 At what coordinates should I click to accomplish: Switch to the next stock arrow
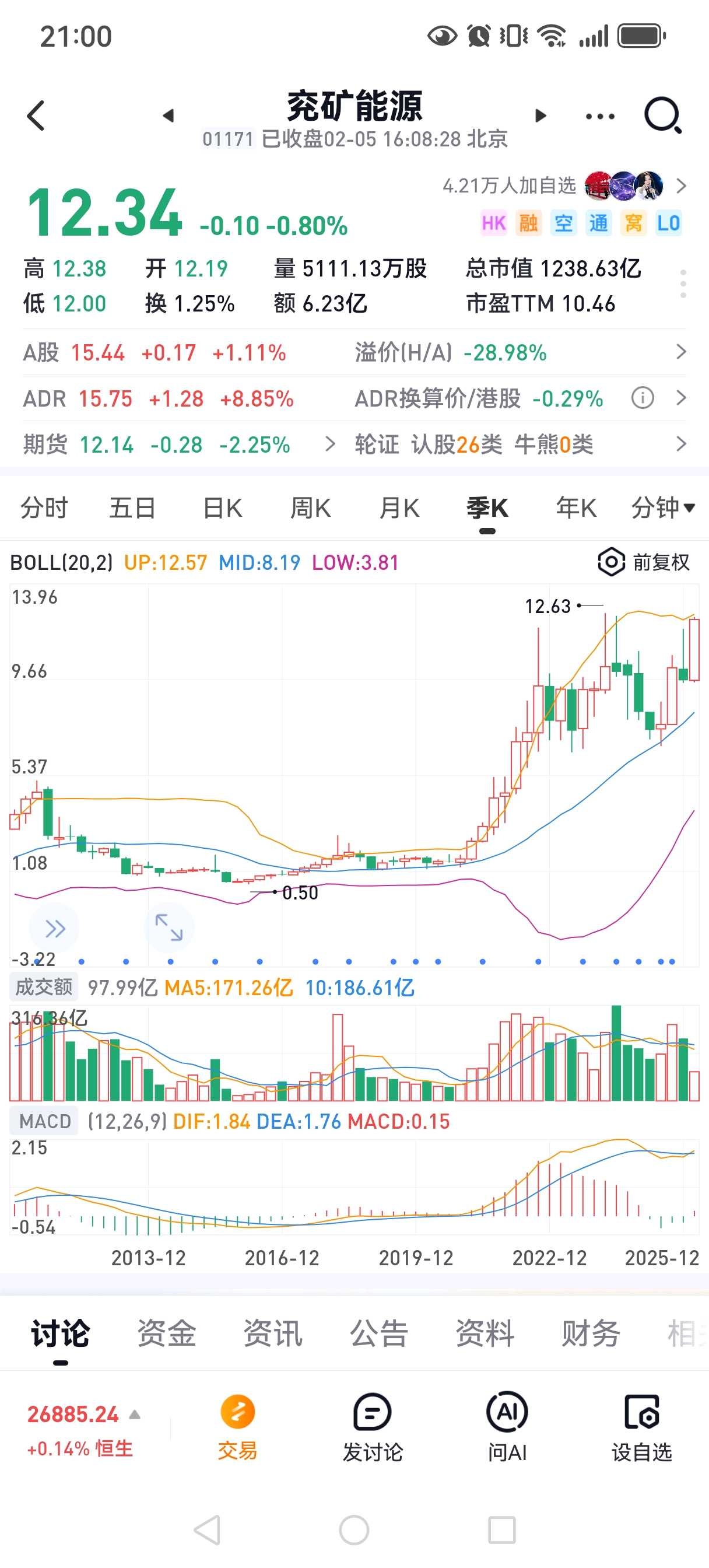[540, 115]
